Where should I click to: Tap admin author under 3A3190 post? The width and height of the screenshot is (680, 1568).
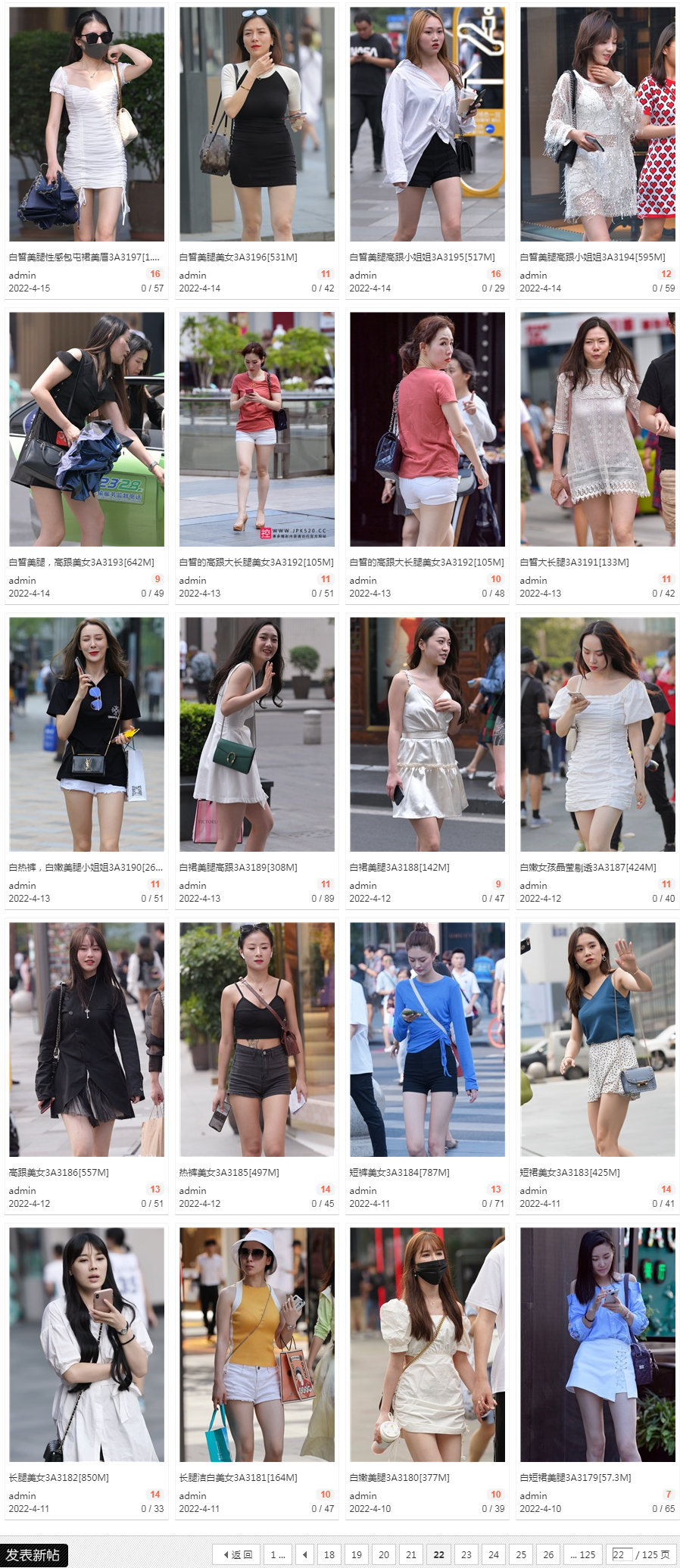coord(22,885)
